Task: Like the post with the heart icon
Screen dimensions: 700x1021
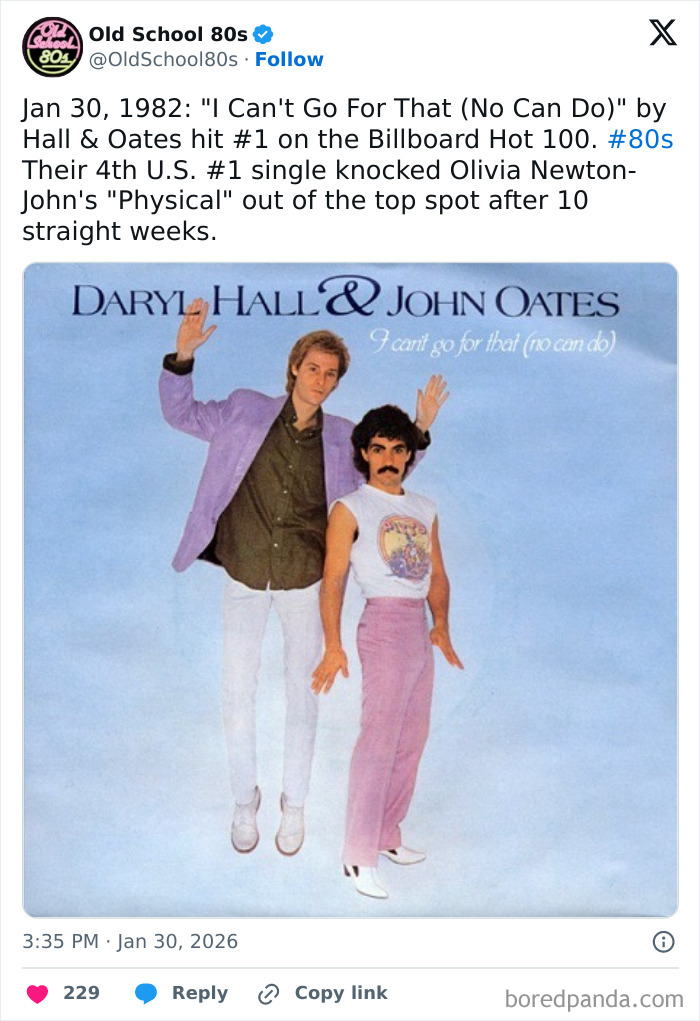Action: [x=38, y=993]
